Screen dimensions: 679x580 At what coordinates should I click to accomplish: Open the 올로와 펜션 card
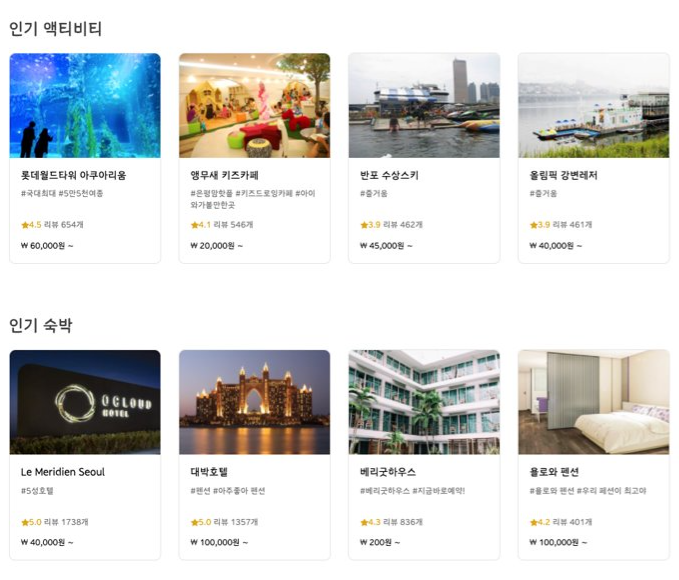(x=593, y=454)
